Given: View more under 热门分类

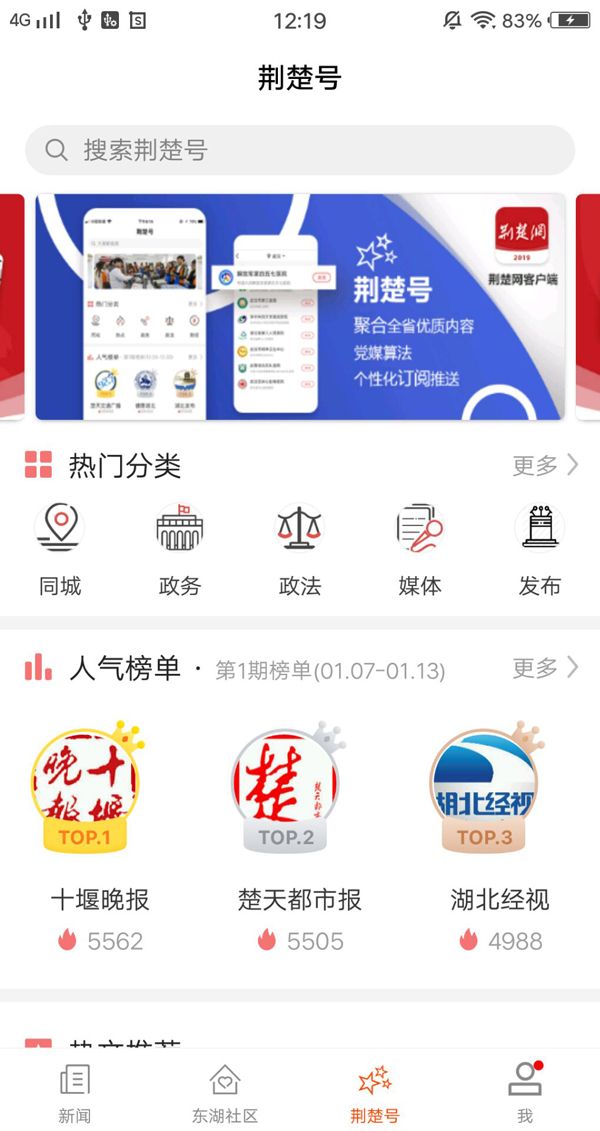Looking at the screenshot, I should click(x=545, y=465).
